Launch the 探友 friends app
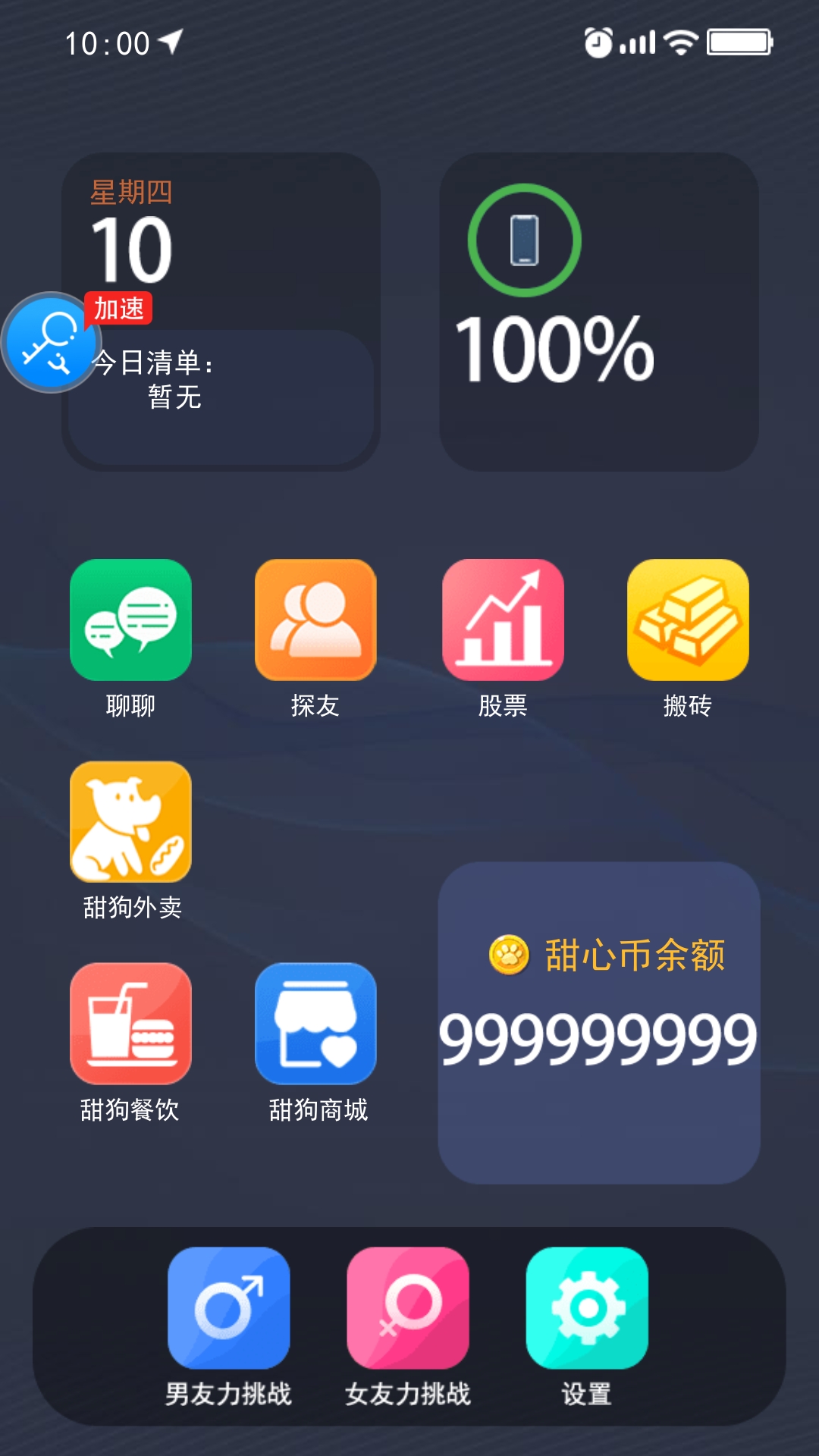The image size is (819, 1456). coord(315,620)
